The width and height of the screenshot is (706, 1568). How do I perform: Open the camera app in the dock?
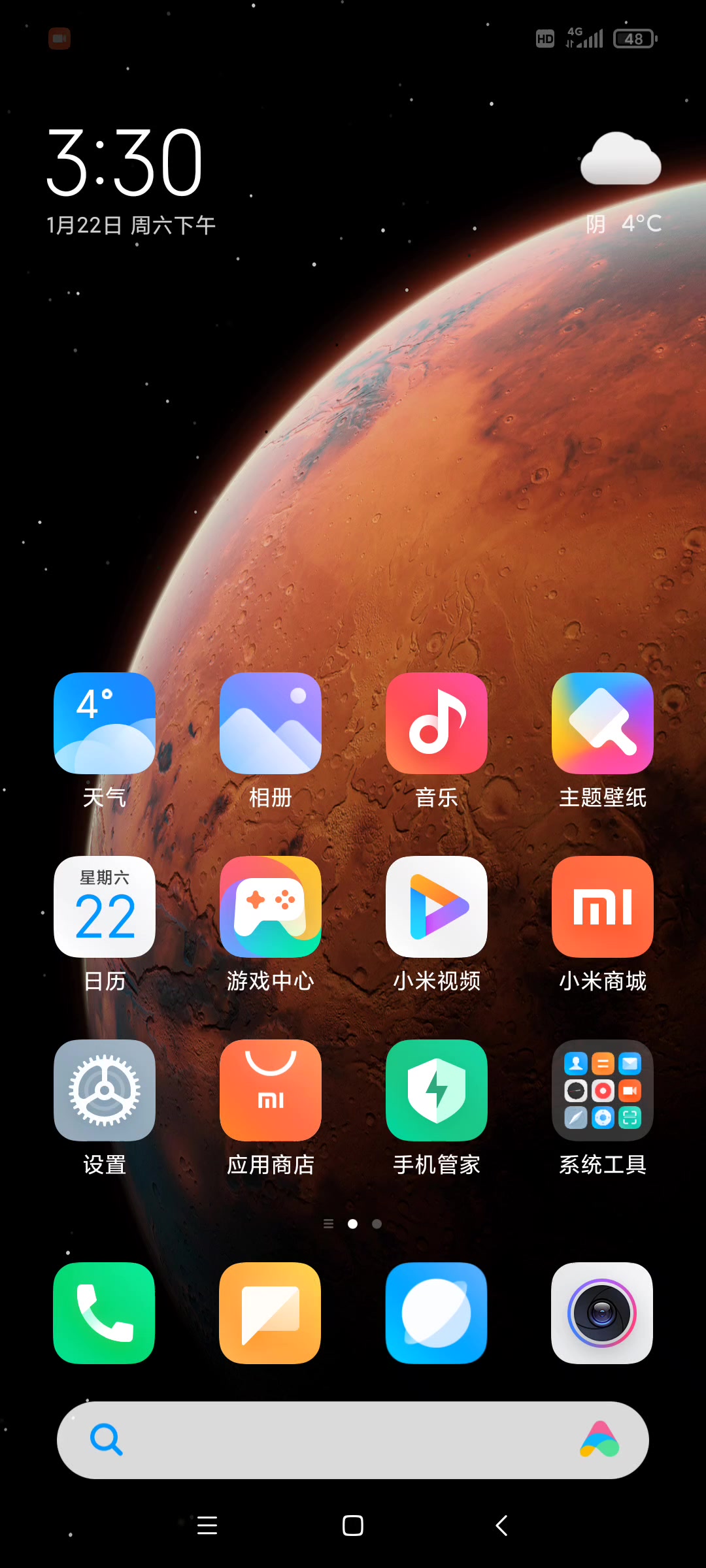coord(603,1313)
